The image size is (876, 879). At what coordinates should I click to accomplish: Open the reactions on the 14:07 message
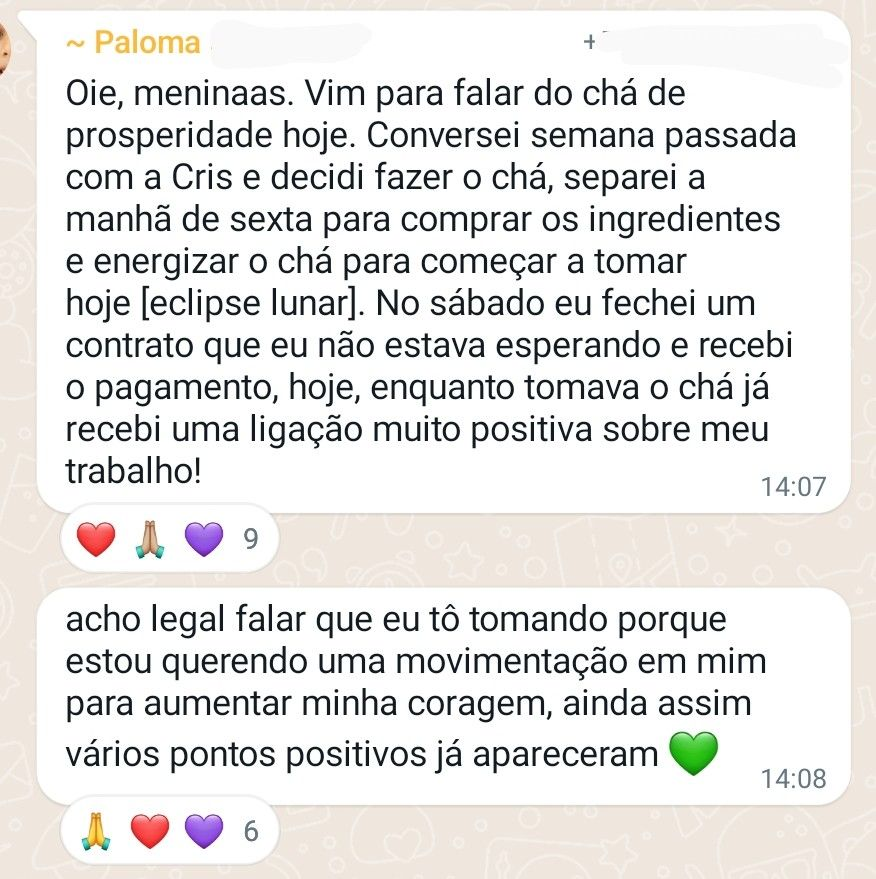pos(169,538)
